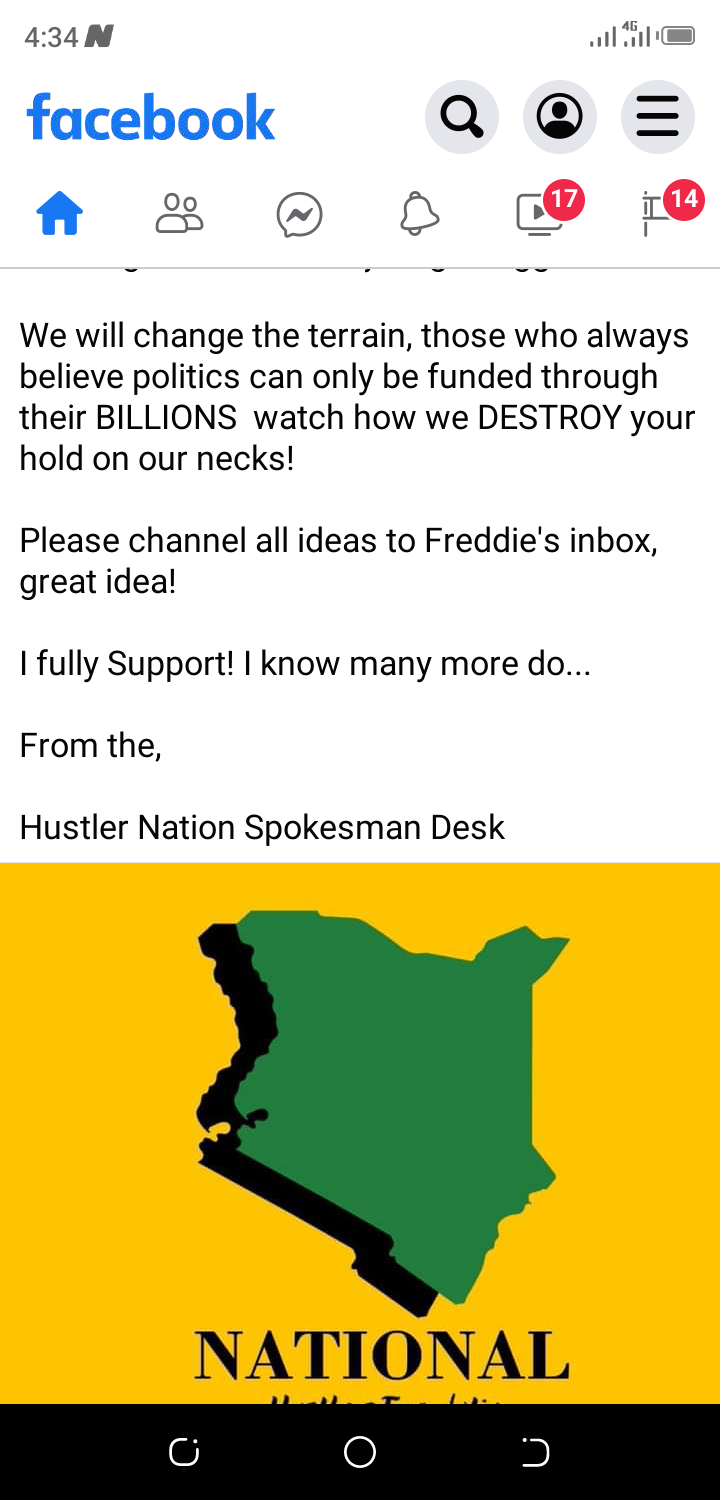Screen dimensions: 720x1500
Task: Switch to the Friends tab
Action: click(x=180, y=214)
